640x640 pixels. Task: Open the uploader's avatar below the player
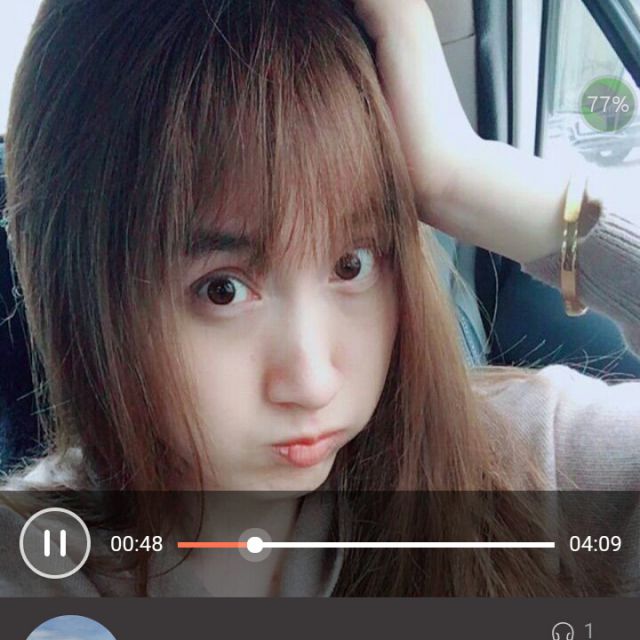70,630
